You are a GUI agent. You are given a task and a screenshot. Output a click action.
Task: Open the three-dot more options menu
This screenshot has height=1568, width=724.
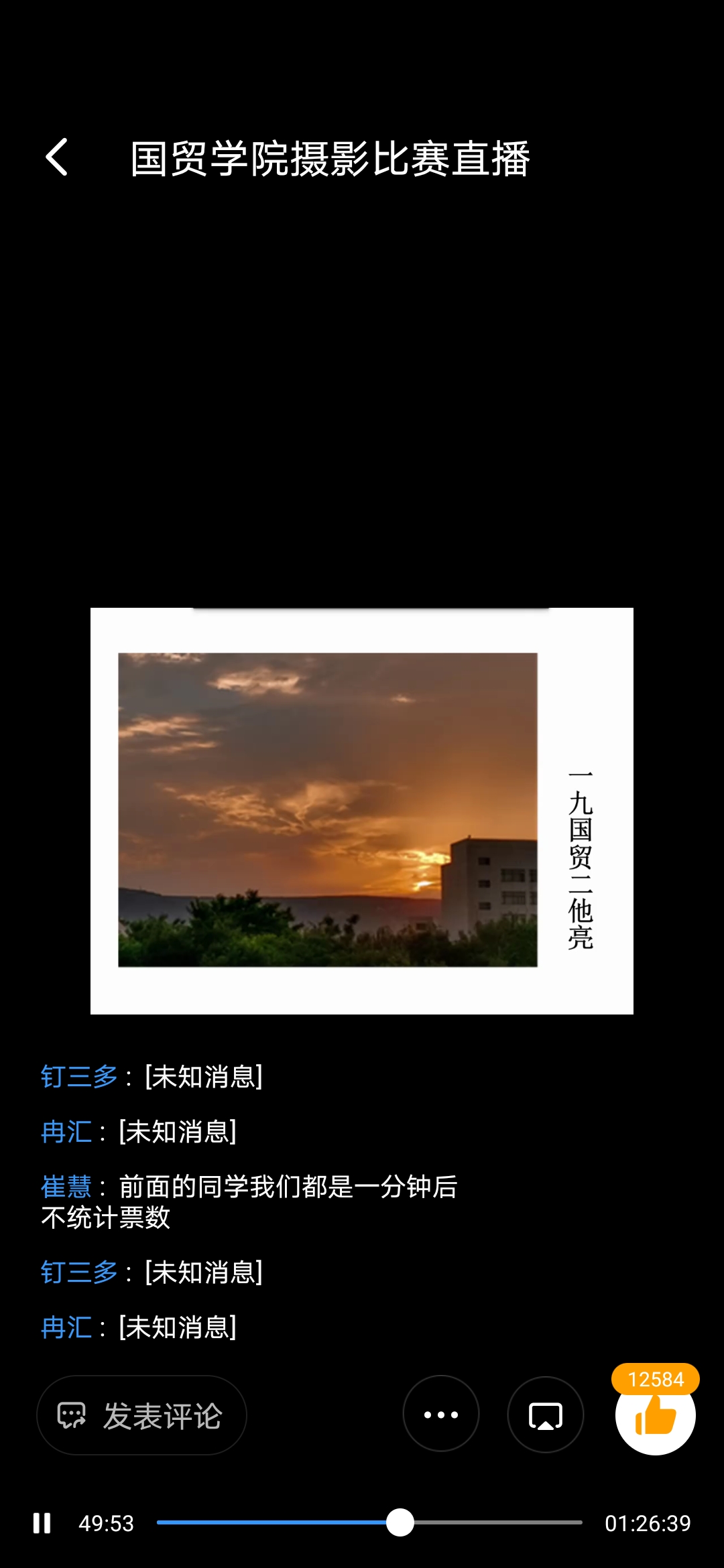click(x=441, y=1415)
